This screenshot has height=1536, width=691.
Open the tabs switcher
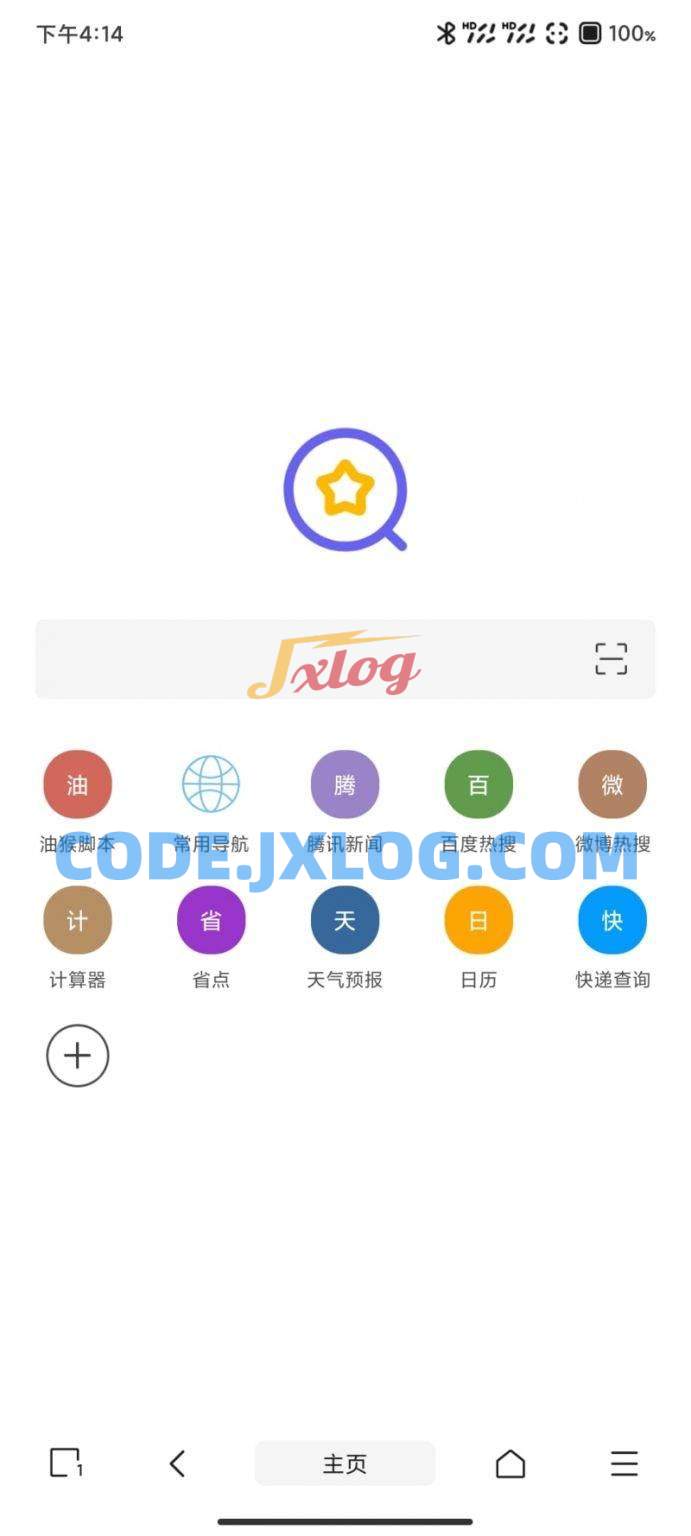66,1464
